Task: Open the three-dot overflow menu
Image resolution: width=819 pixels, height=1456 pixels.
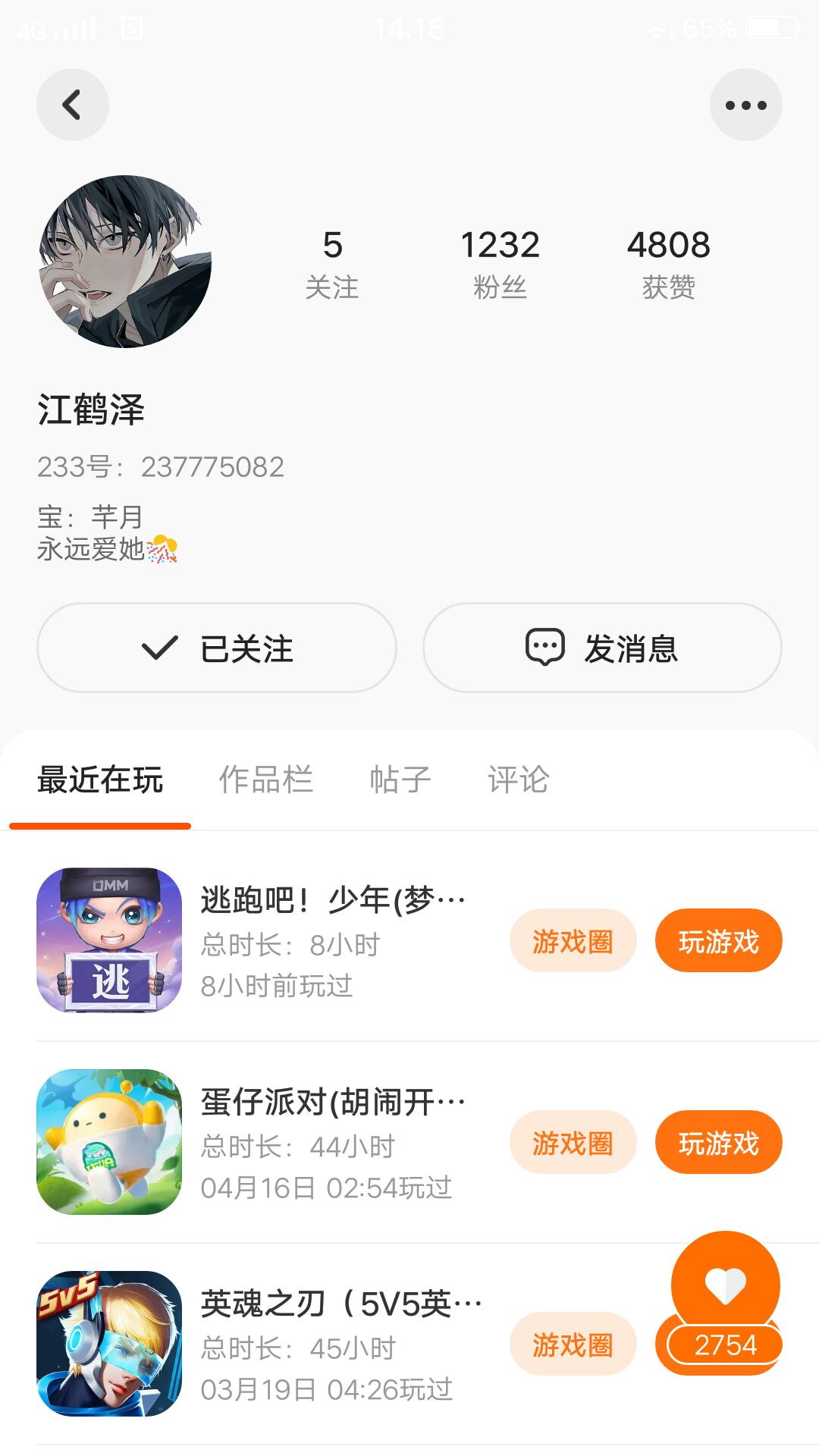Action: (x=746, y=105)
